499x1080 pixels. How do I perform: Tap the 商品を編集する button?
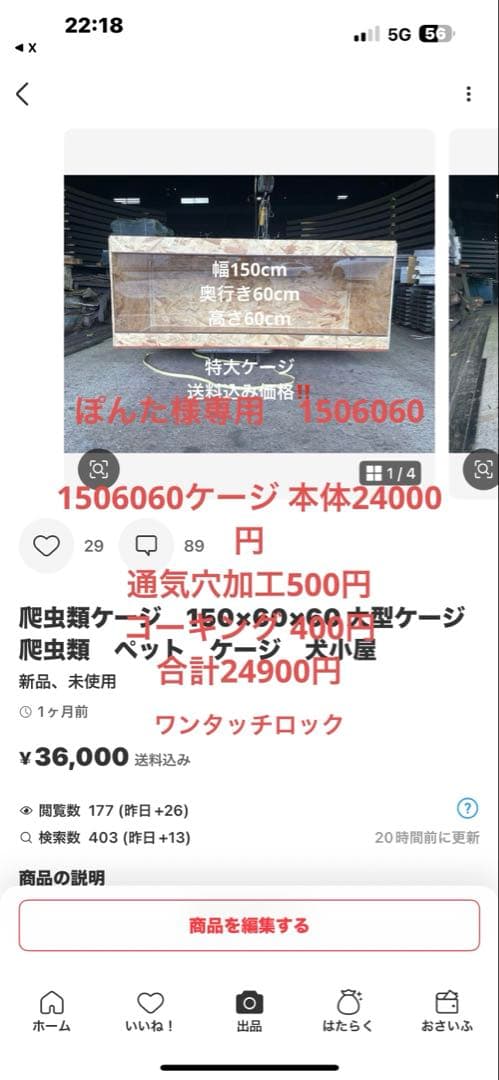[249, 925]
